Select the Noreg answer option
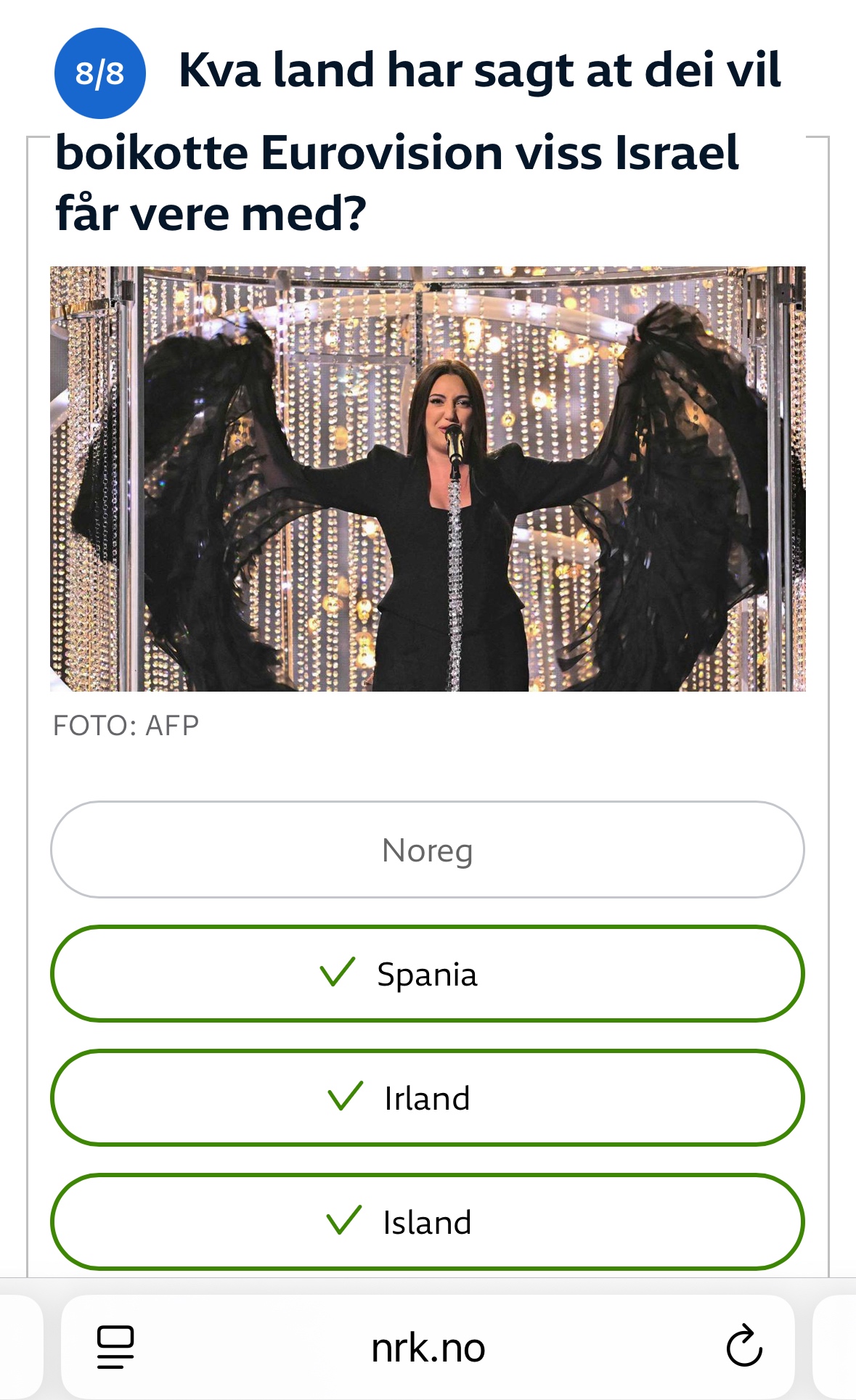This screenshot has width=856, height=1400. coord(427,850)
